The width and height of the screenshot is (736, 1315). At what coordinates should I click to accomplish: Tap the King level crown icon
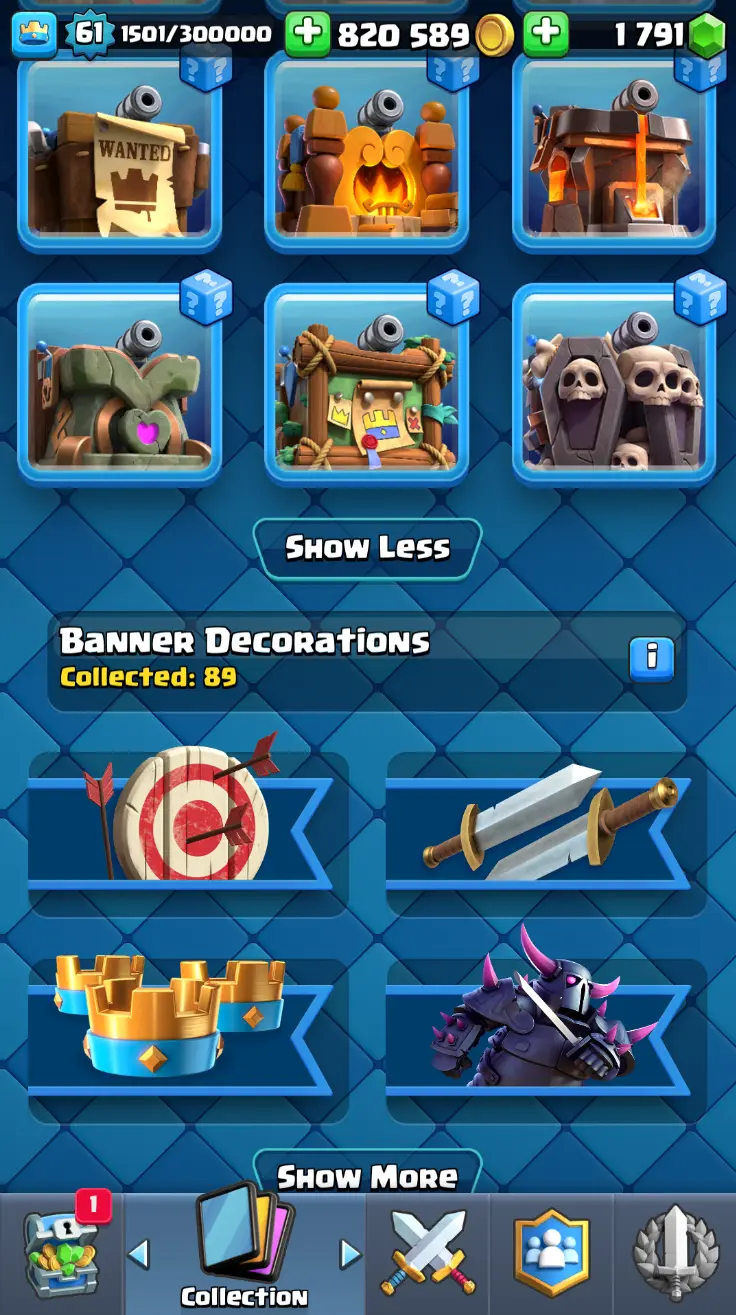(34, 35)
